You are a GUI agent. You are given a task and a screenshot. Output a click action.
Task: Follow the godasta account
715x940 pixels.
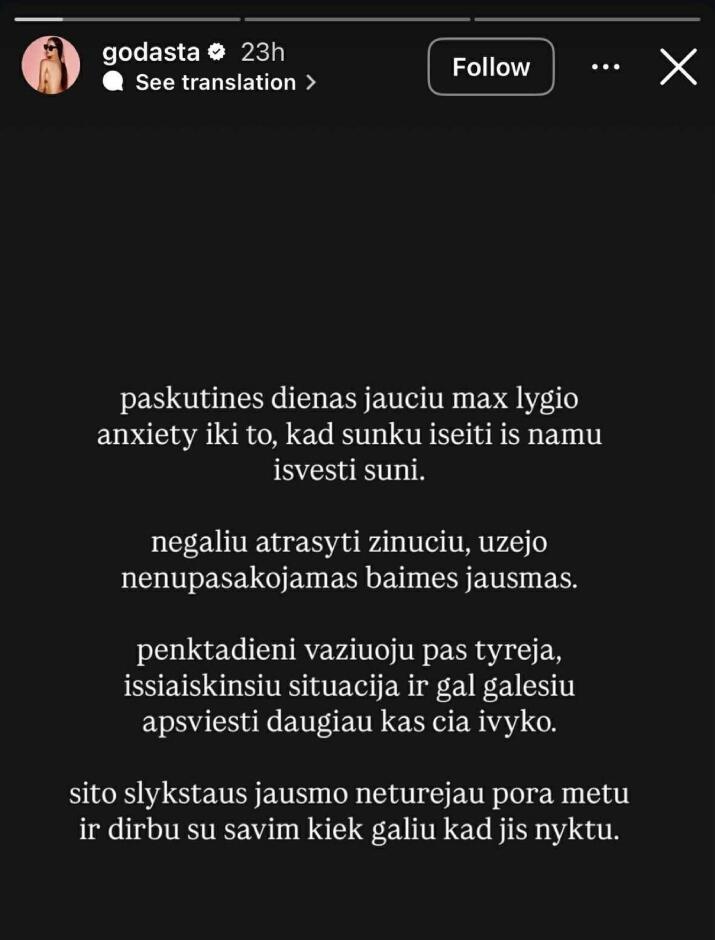pos(490,67)
